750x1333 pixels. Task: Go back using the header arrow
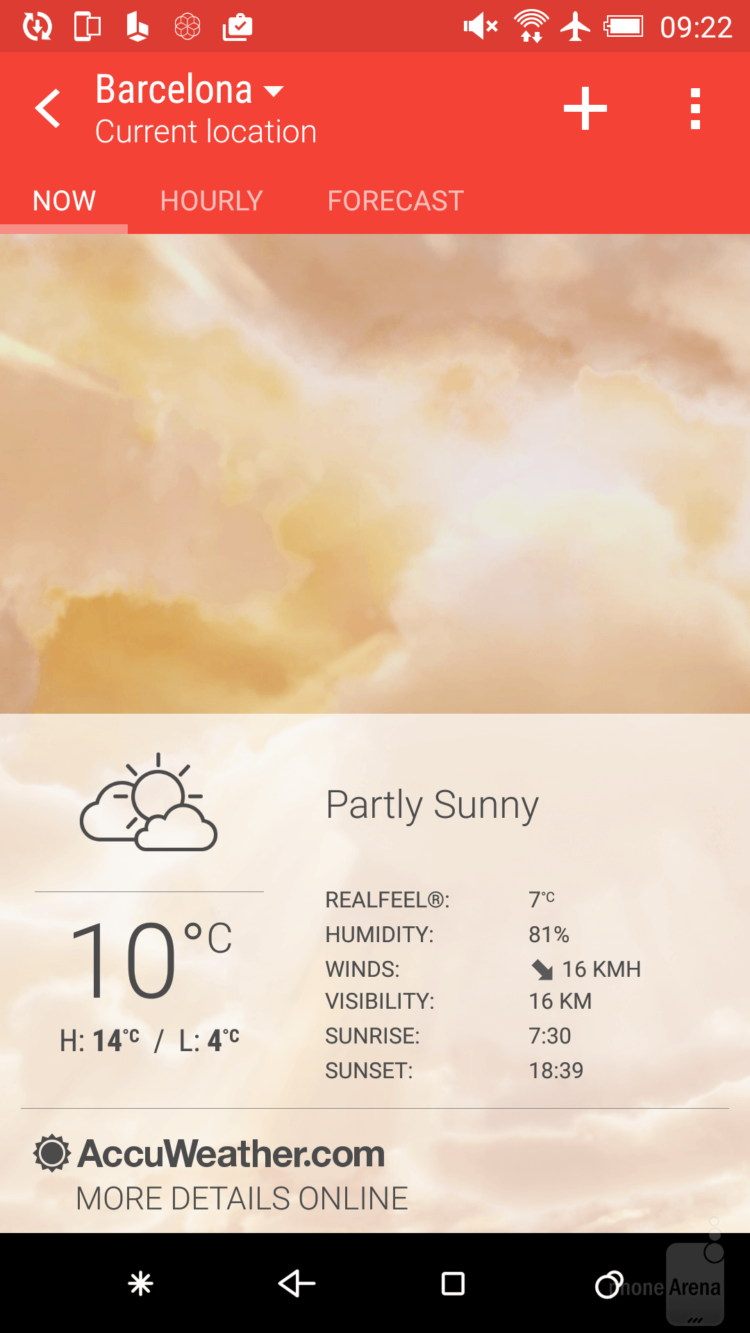[47, 108]
